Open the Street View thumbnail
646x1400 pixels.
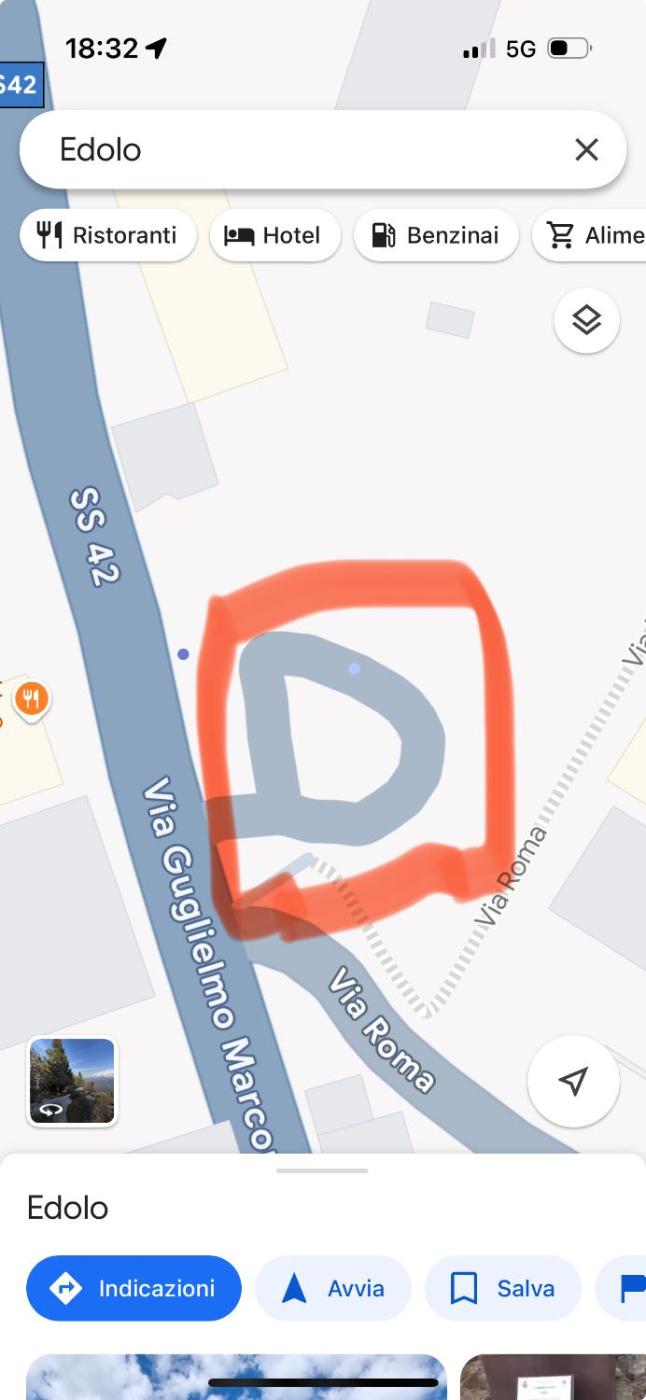(x=72, y=1081)
